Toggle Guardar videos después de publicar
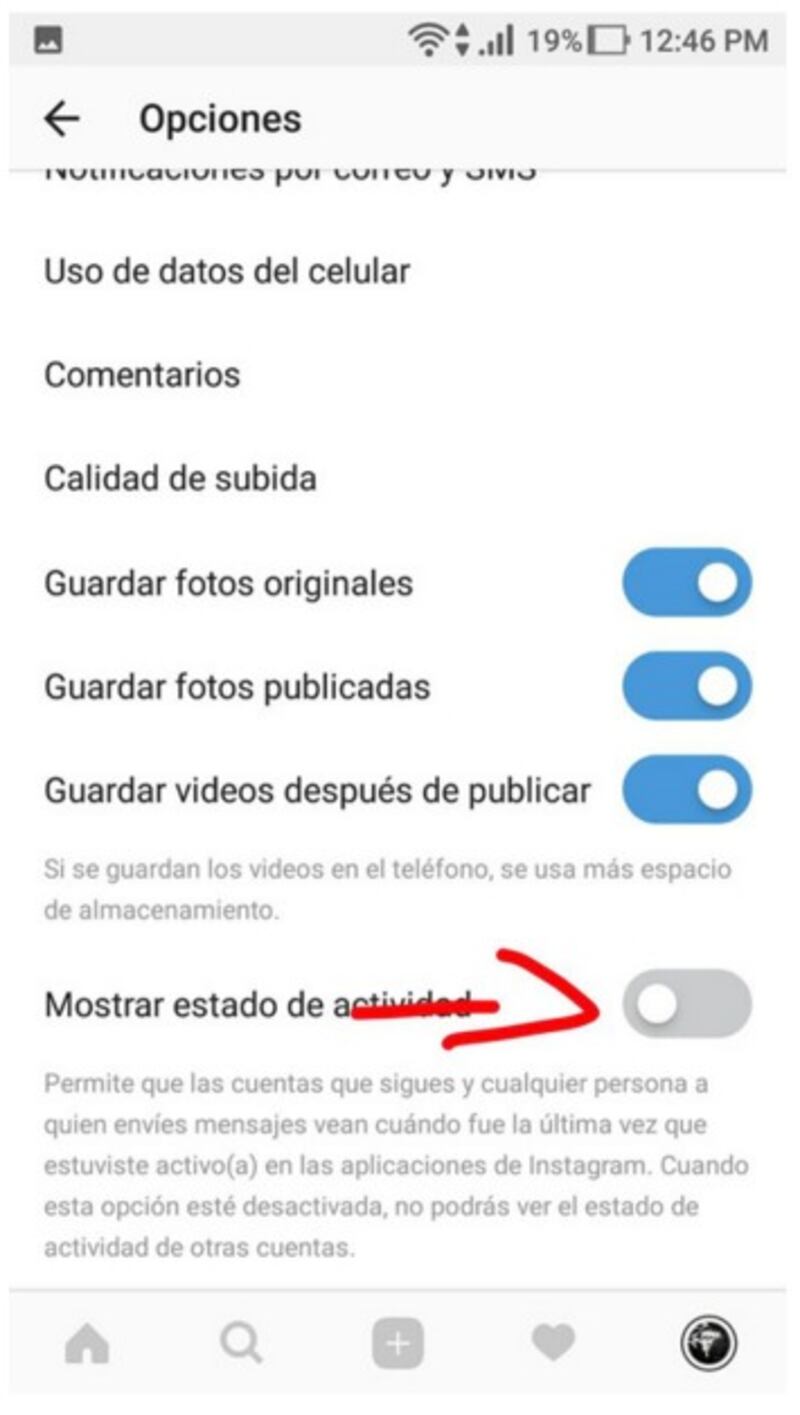This screenshot has height=1415, width=800. pyautogui.click(x=687, y=789)
